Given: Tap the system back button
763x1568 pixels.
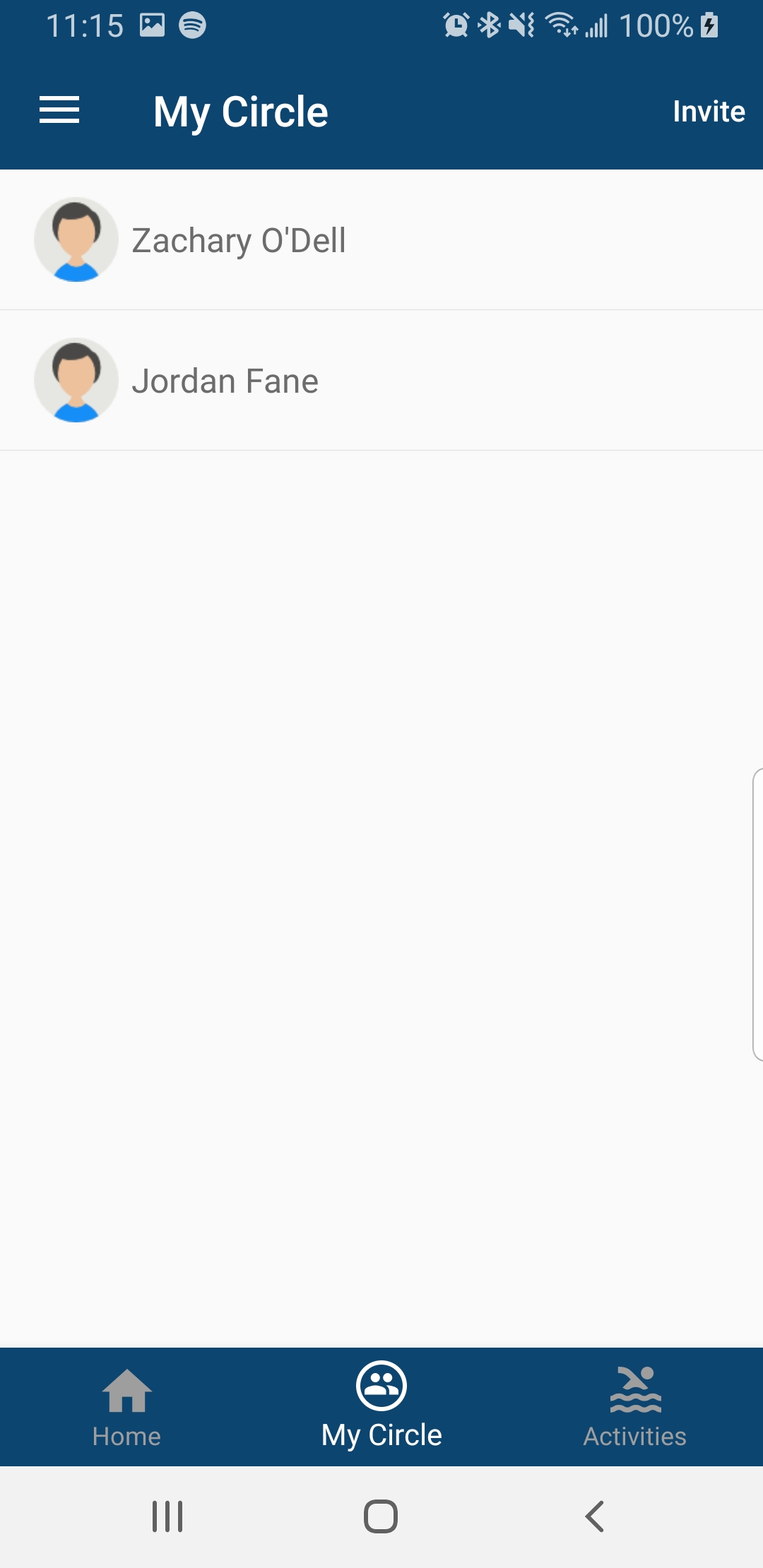Looking at the screenshot, I should click(x=595, y=1516).
